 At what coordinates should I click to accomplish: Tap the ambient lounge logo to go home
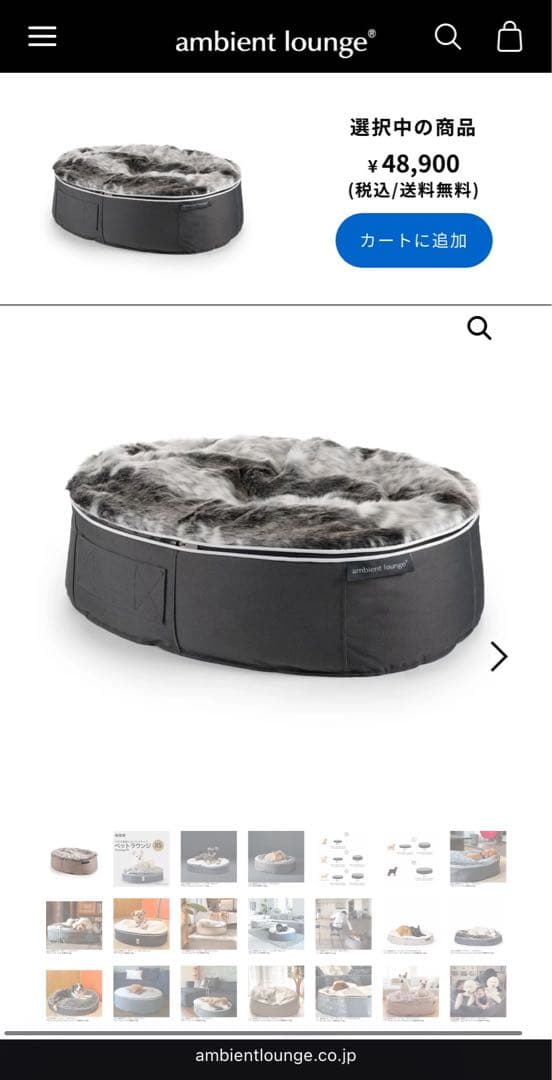(x=276, y=43)
